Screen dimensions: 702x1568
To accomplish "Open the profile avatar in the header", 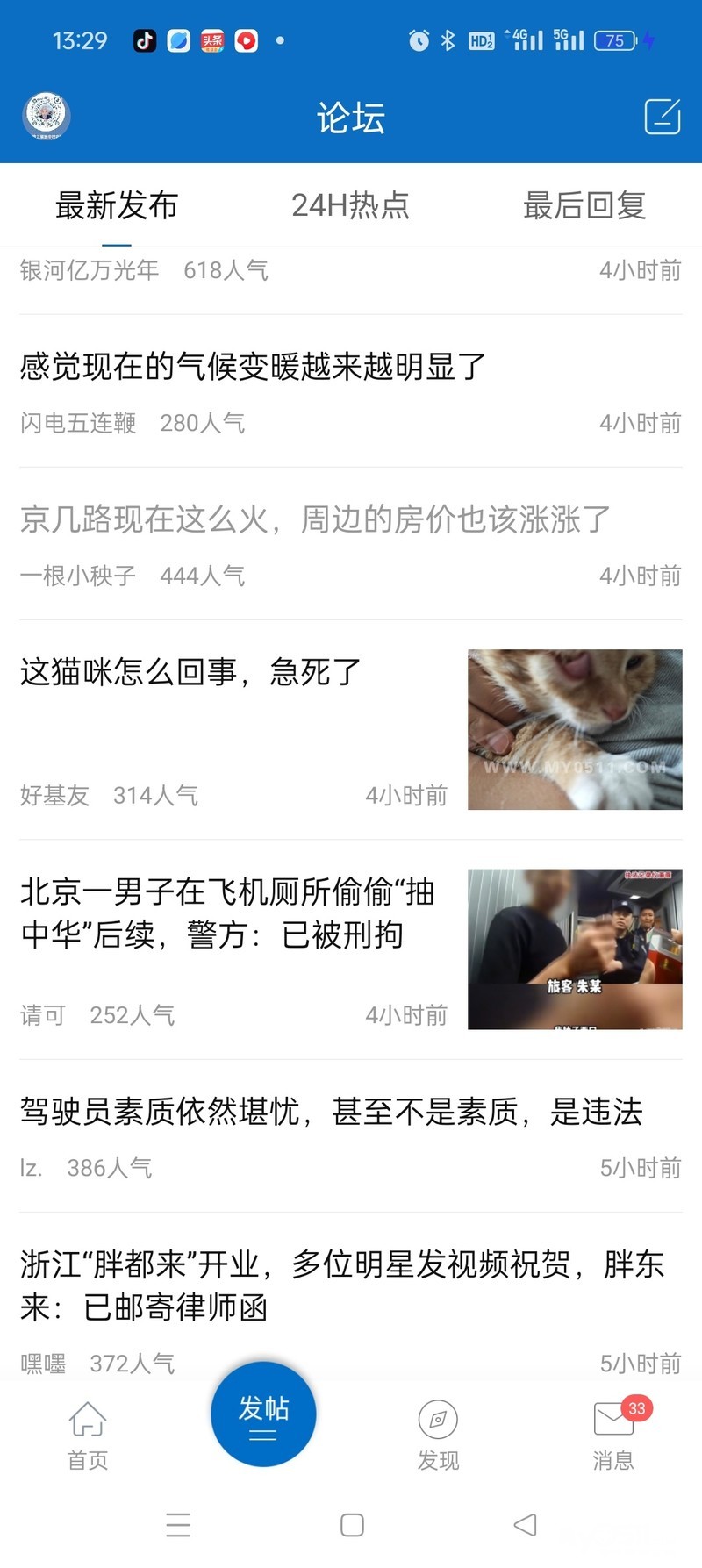I will [46, 116].
